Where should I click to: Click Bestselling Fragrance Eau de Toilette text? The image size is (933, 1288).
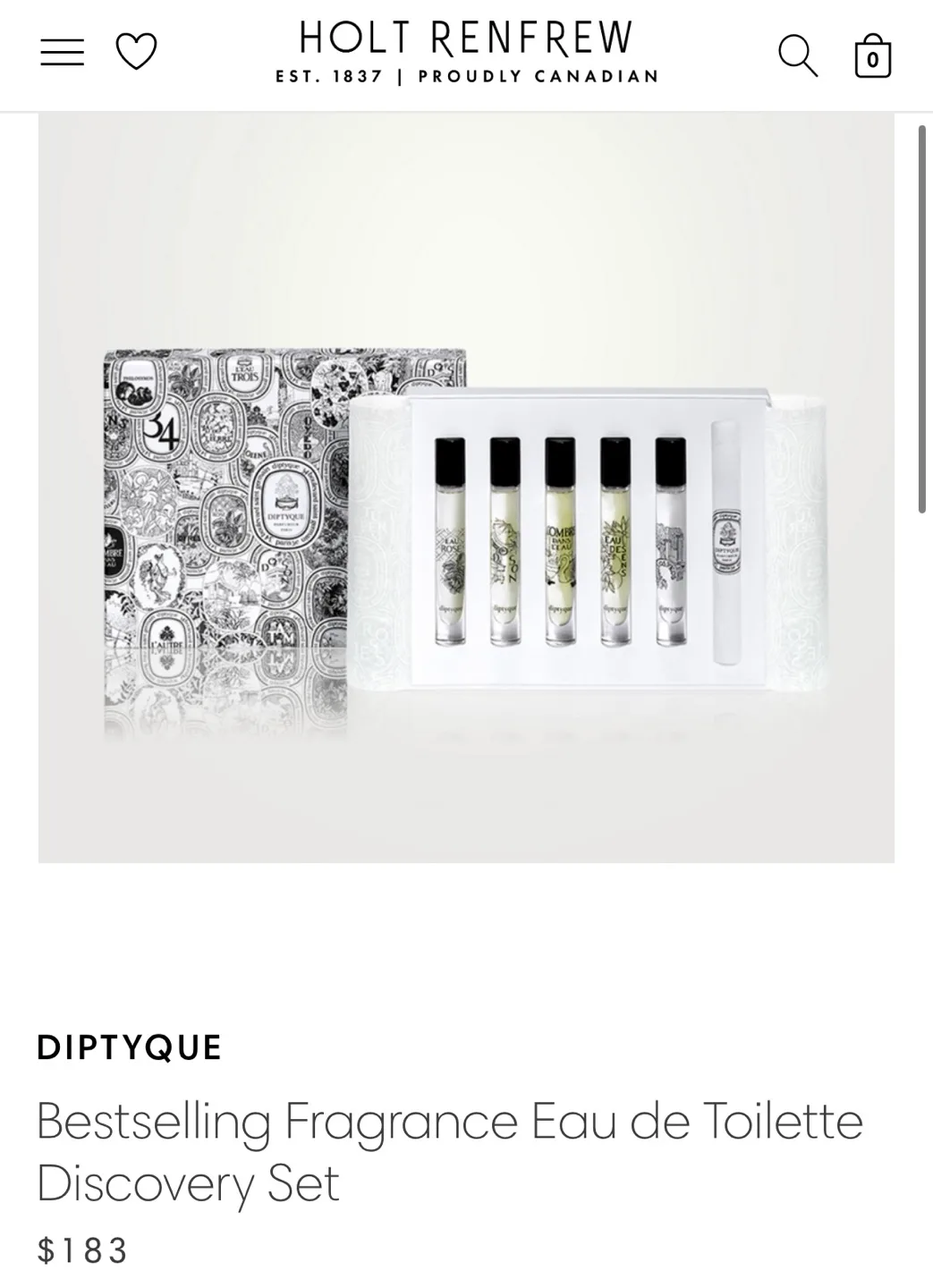(449, 1119)
